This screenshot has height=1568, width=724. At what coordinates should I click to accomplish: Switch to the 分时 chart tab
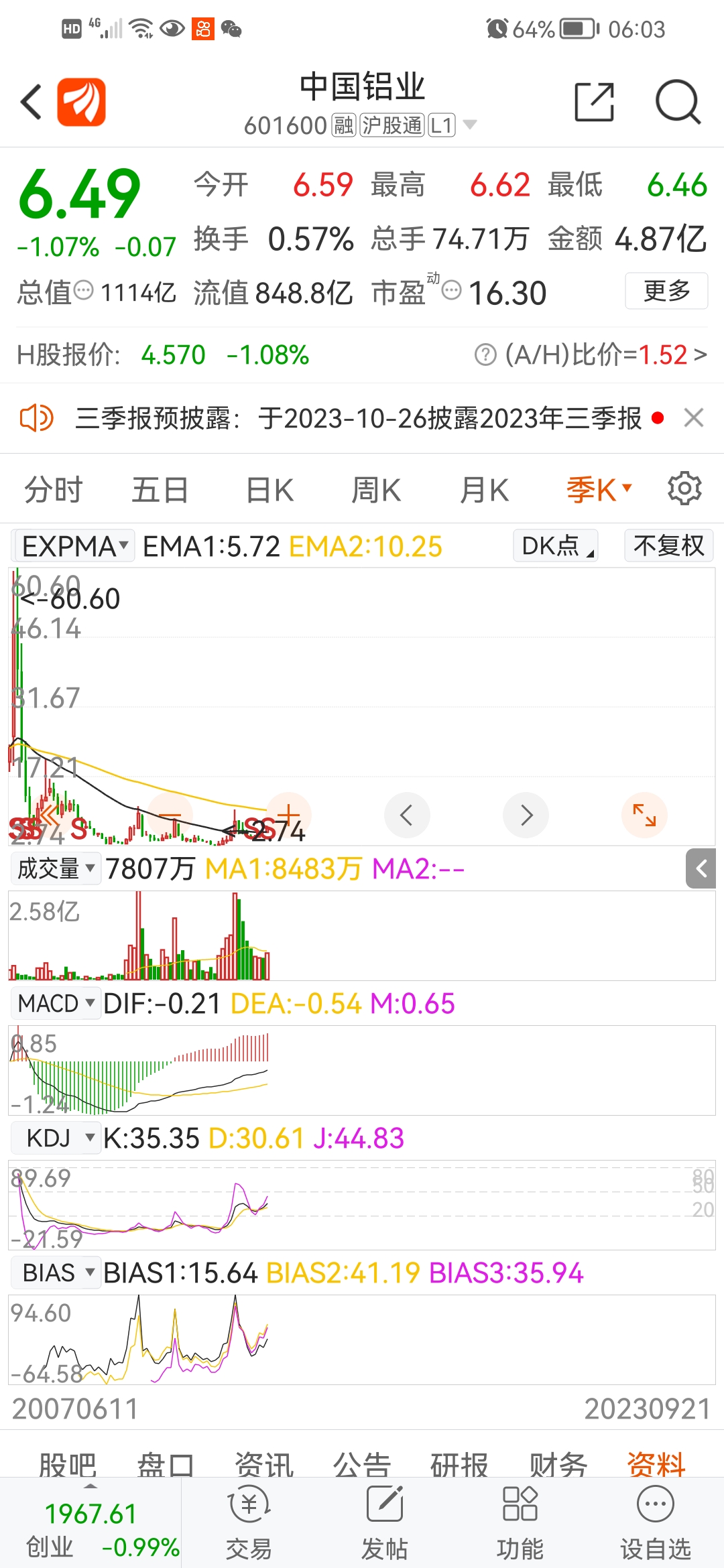click(x=53, y=490)
